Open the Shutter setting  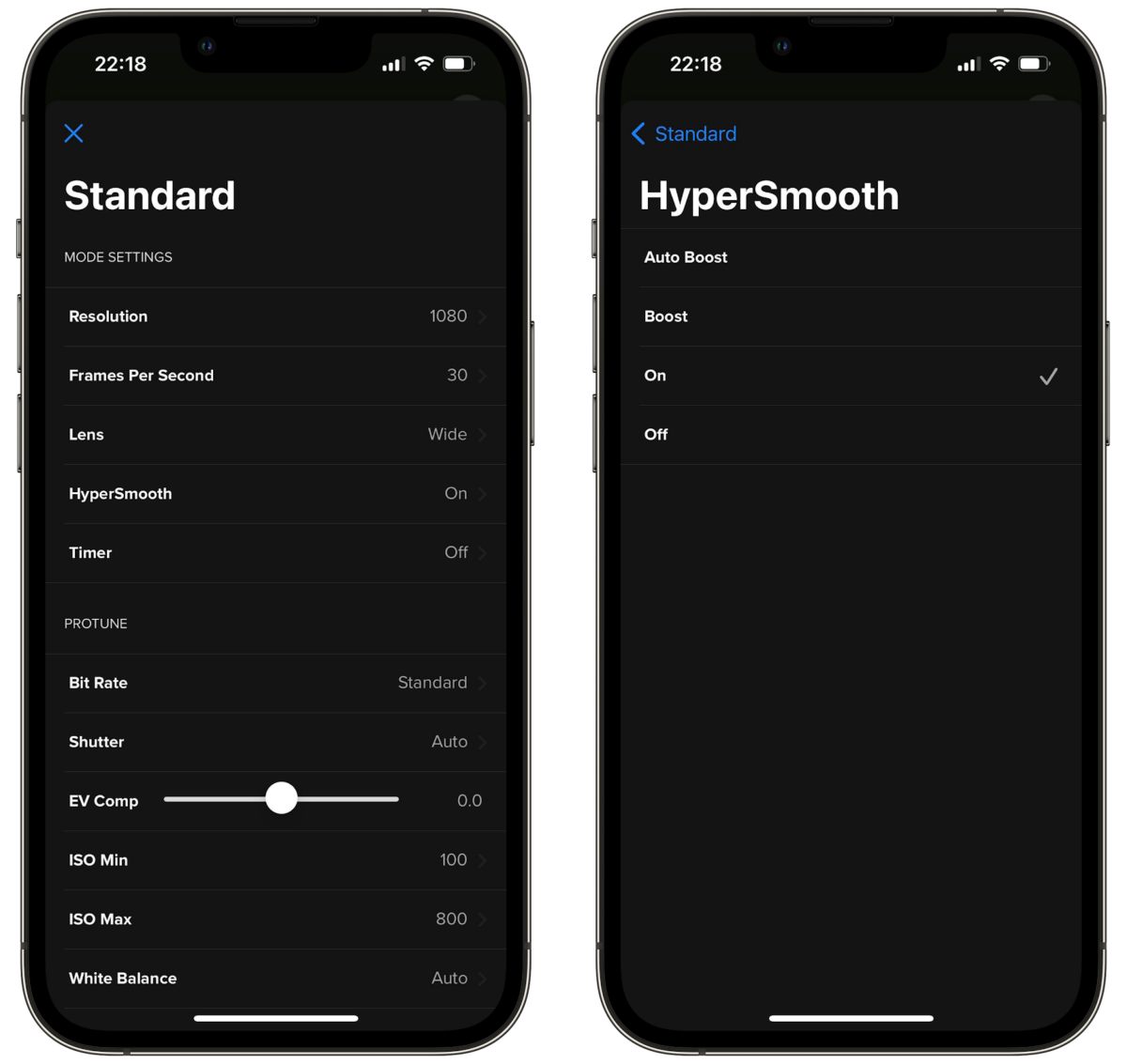click(x=276, y=742)
